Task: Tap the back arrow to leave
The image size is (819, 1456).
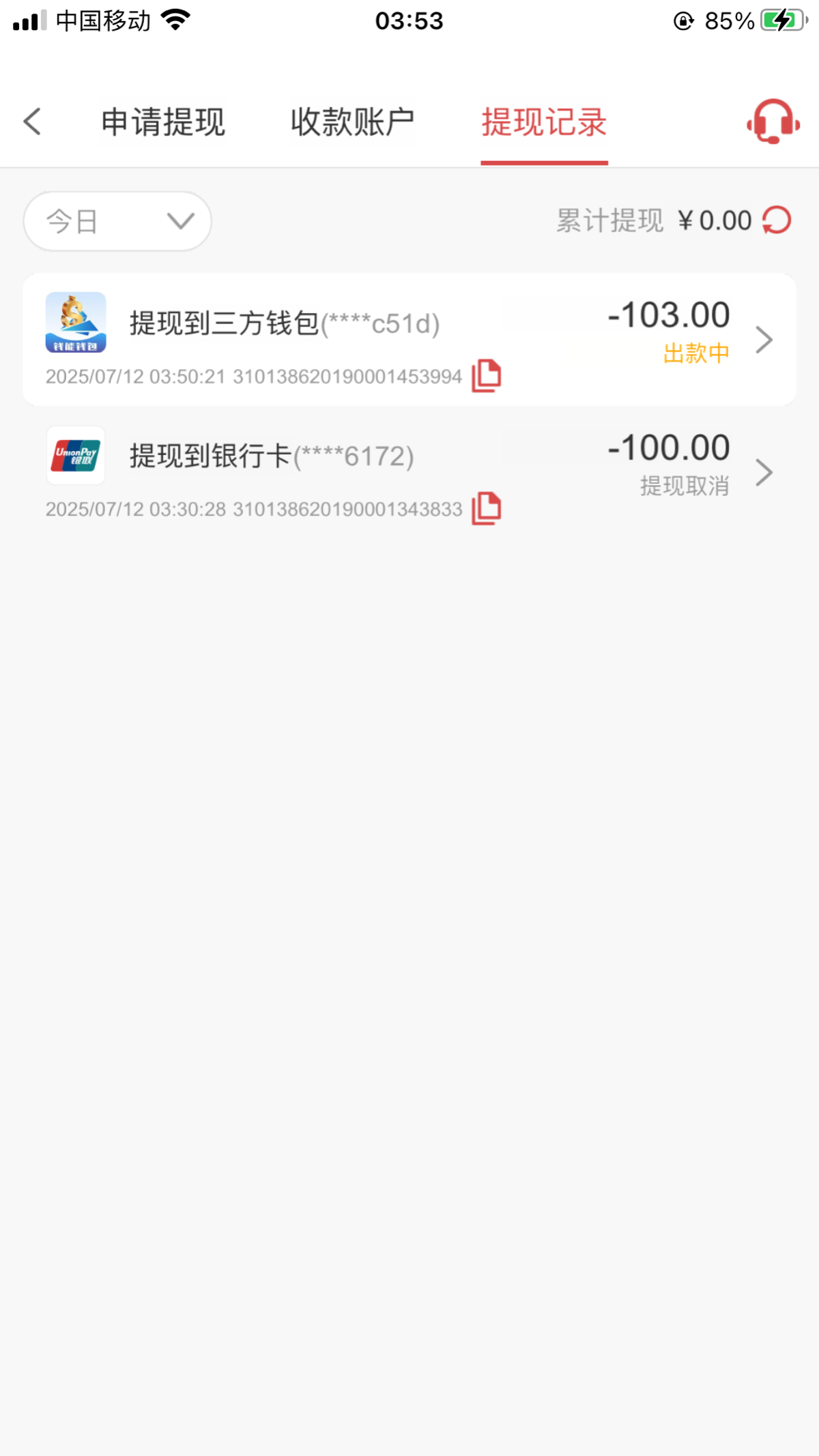Action: 31,121
